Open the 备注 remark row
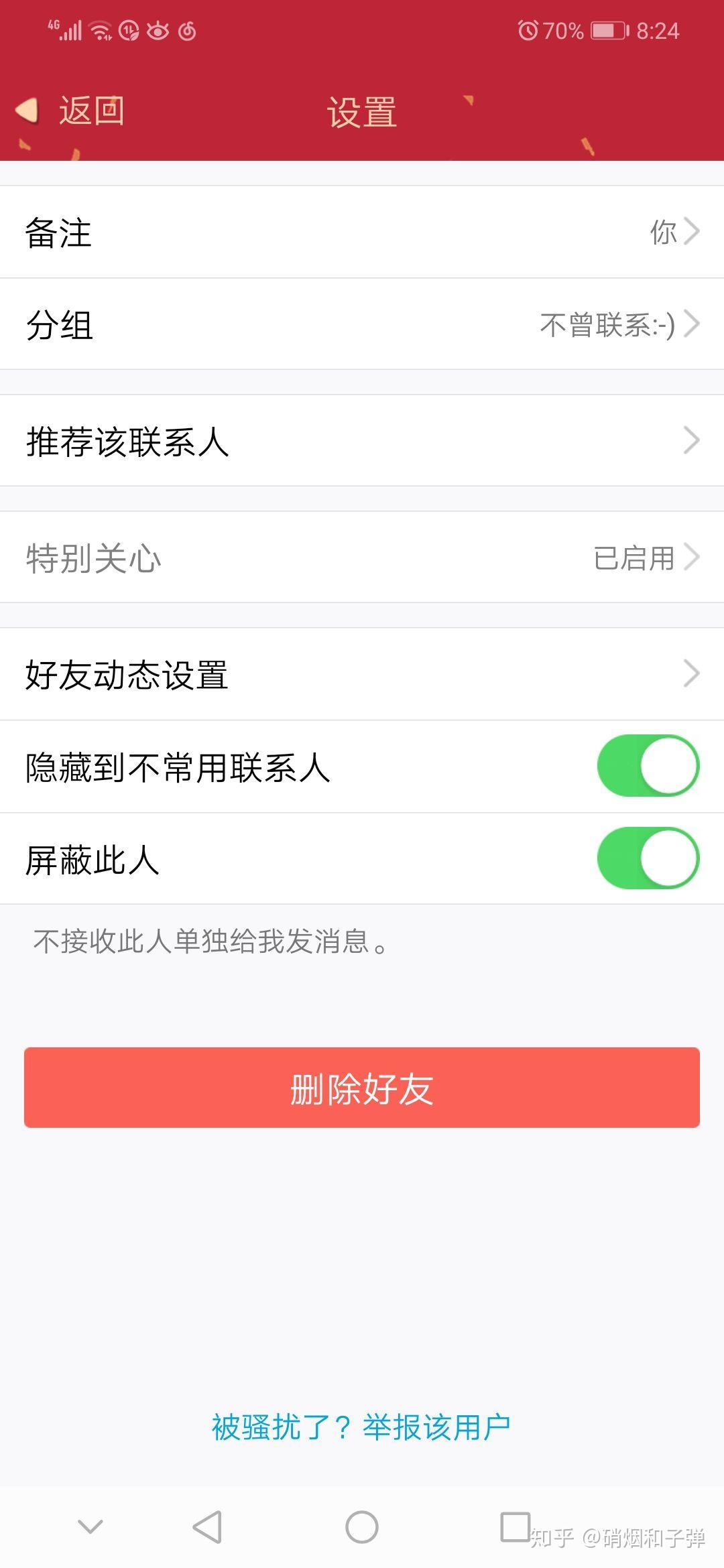The width and height of the screenshot is (724, 1568). (x=362, y=232)
